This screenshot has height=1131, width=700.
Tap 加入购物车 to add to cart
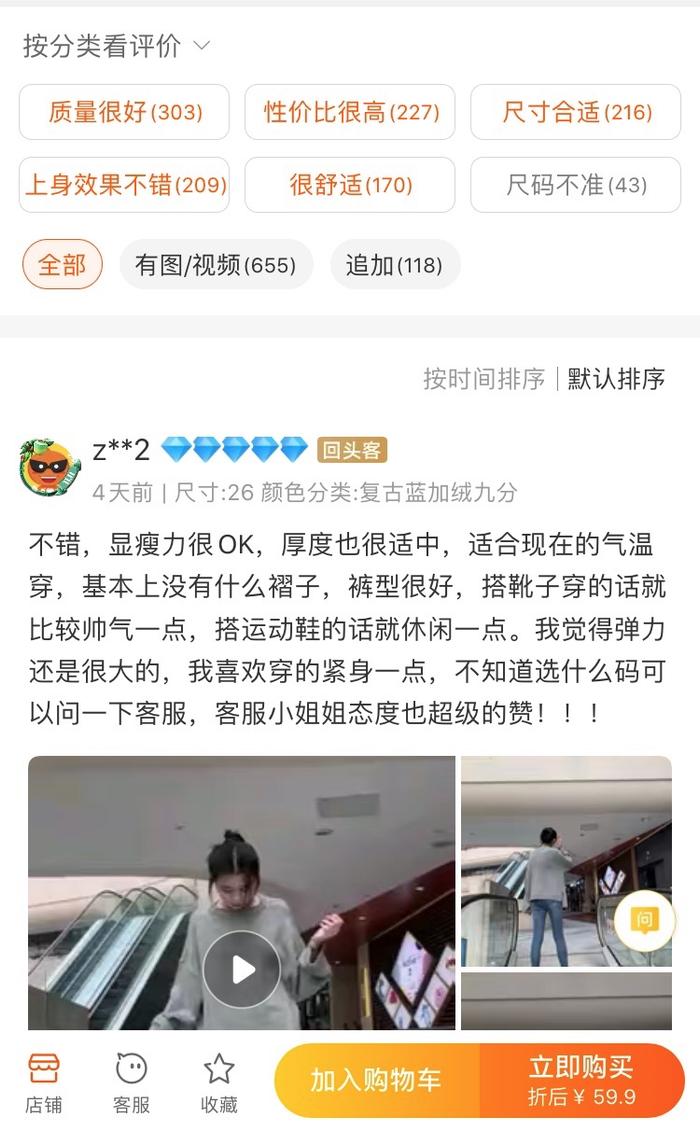pos(375,1080)
